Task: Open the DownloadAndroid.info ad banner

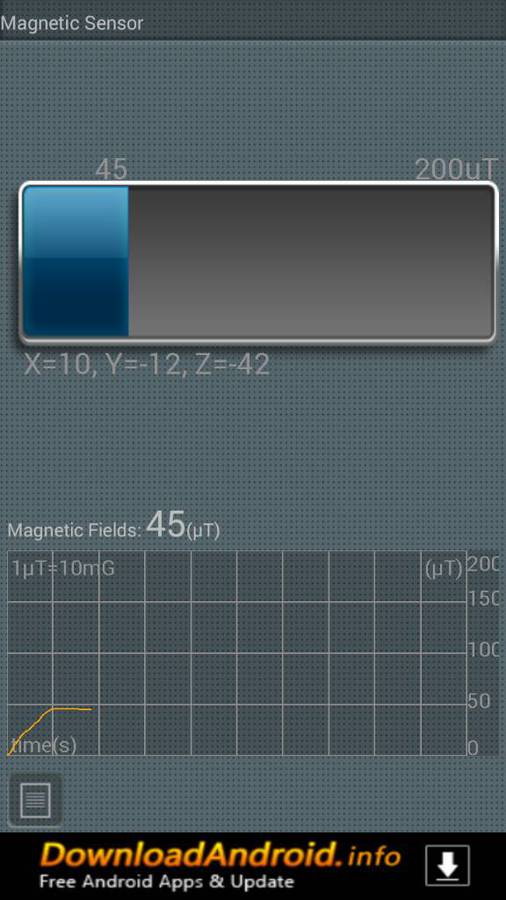Action: (x=253, y=866)
